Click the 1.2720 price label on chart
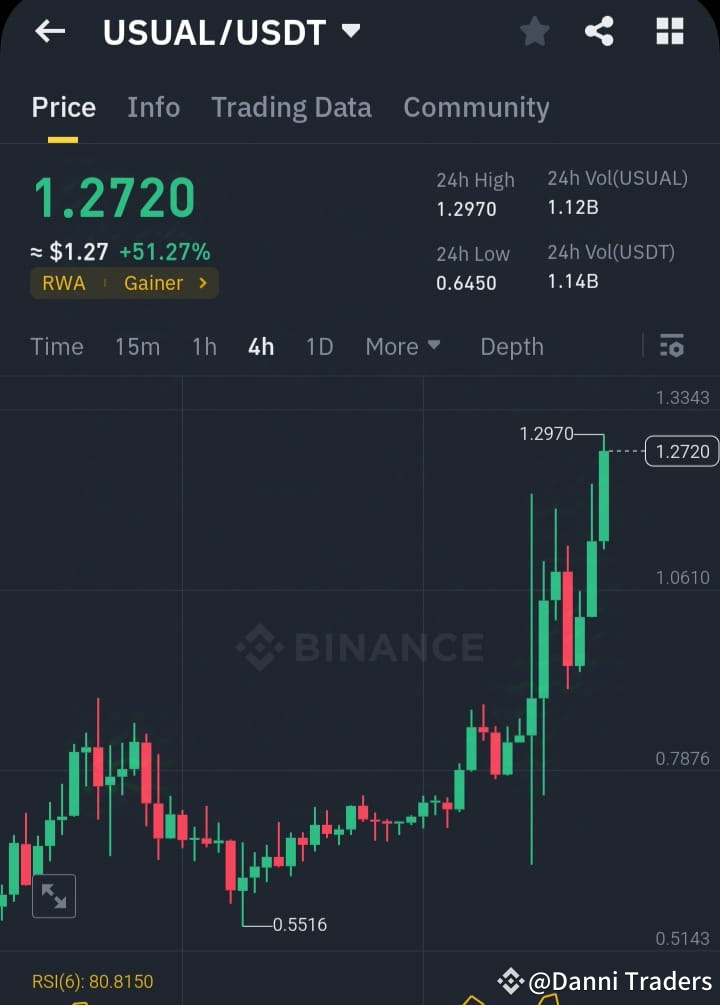Screen dimensions: 720x1005 coord(681,451)
